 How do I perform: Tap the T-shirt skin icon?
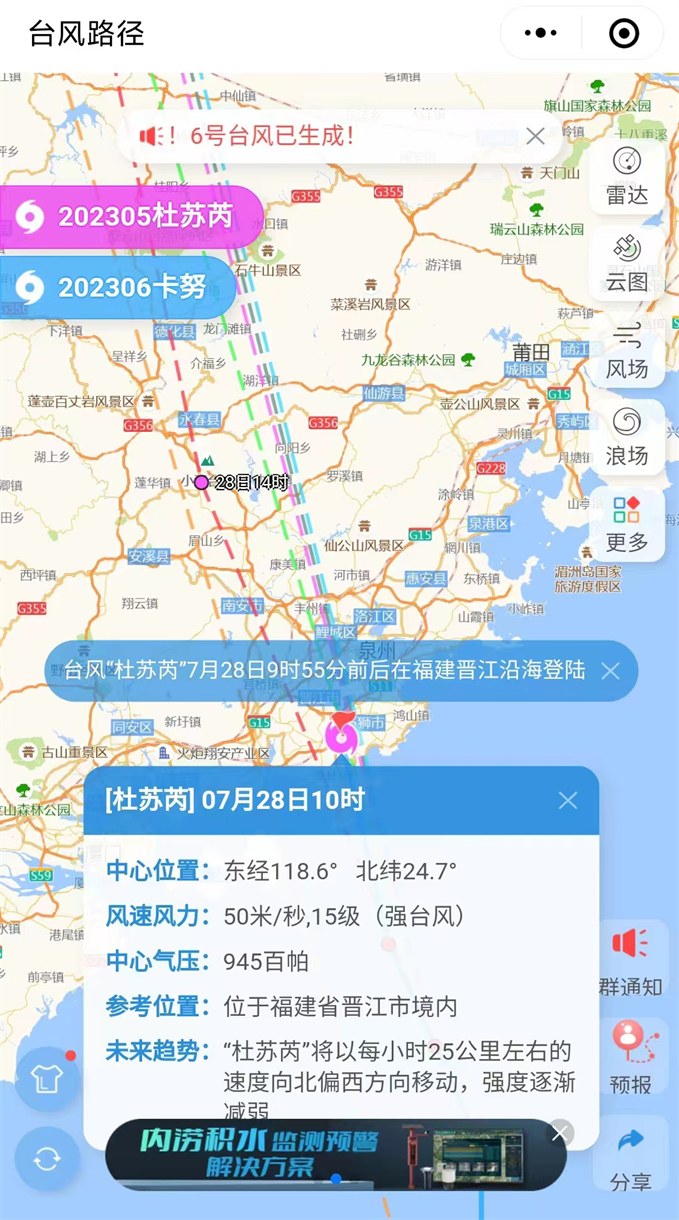(47, 1079)
